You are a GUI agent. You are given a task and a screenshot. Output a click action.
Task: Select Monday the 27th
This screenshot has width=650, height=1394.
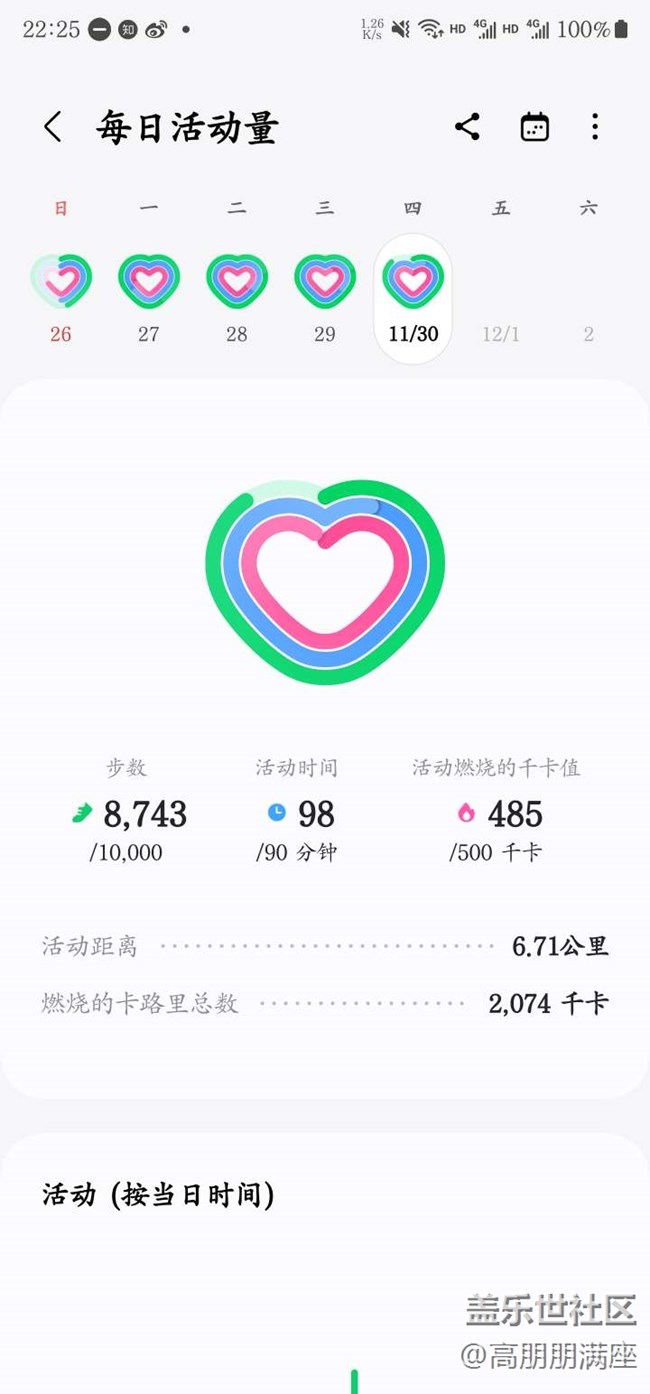[149, 282]
